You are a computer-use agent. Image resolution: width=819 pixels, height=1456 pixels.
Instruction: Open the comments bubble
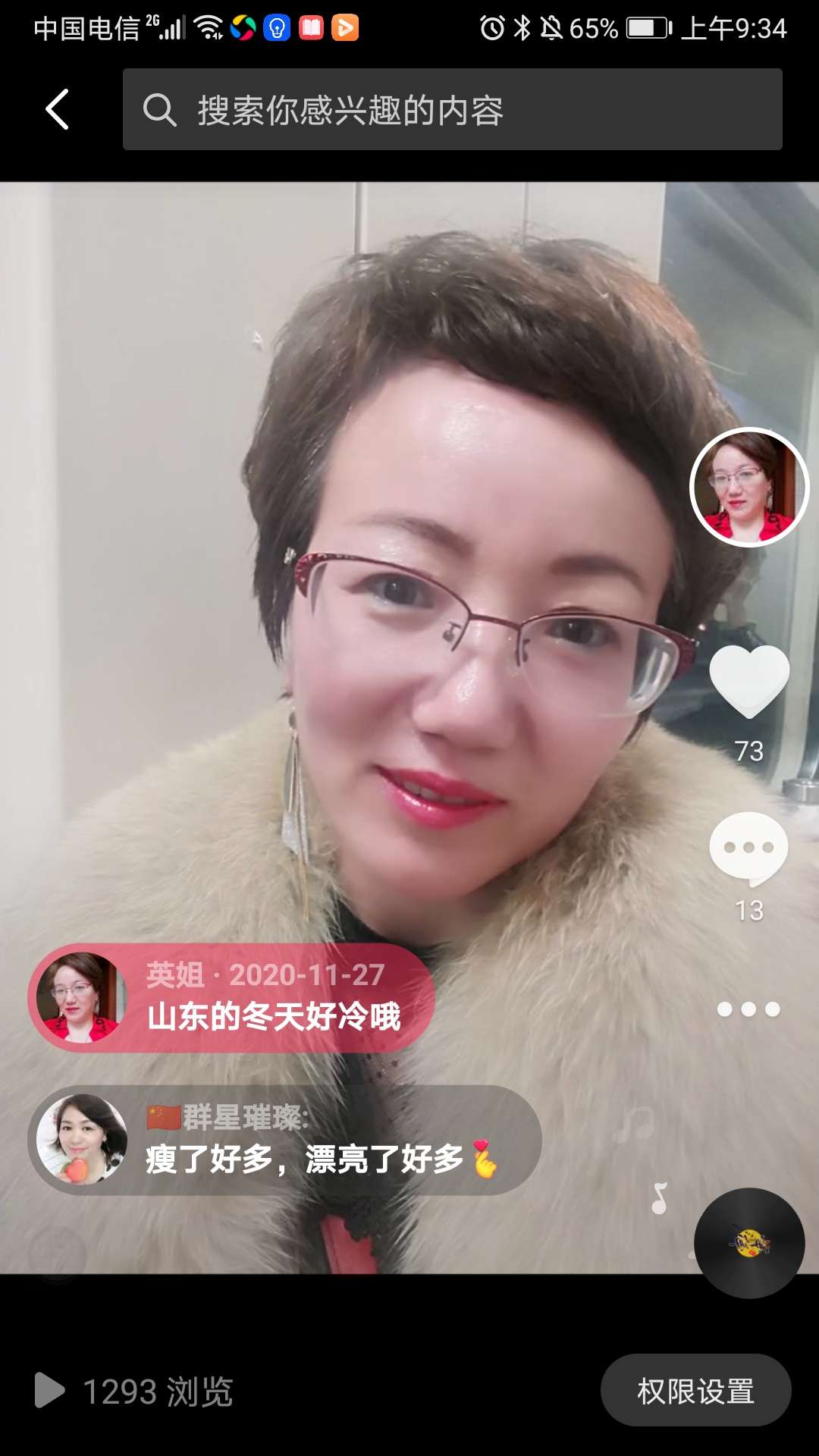[749, 849]
